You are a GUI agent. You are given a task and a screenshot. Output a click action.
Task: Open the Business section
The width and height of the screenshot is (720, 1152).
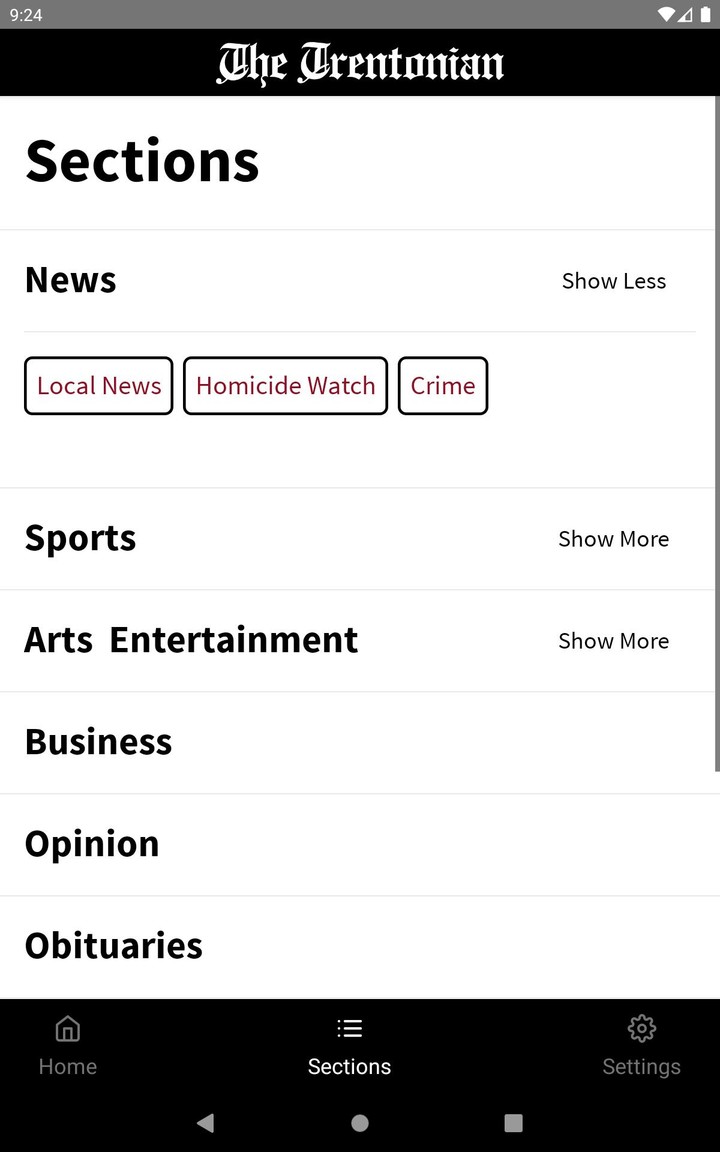tap(98, 742)
